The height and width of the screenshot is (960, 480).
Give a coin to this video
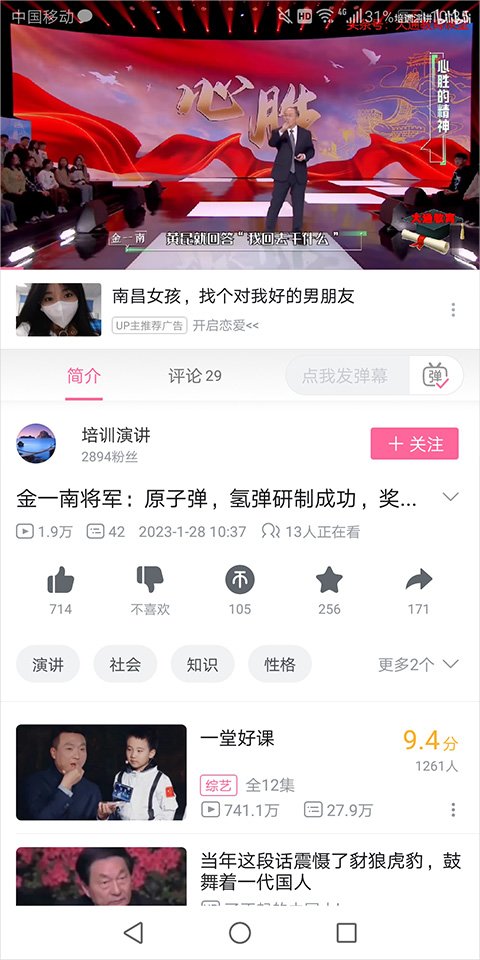click(239, 579)
